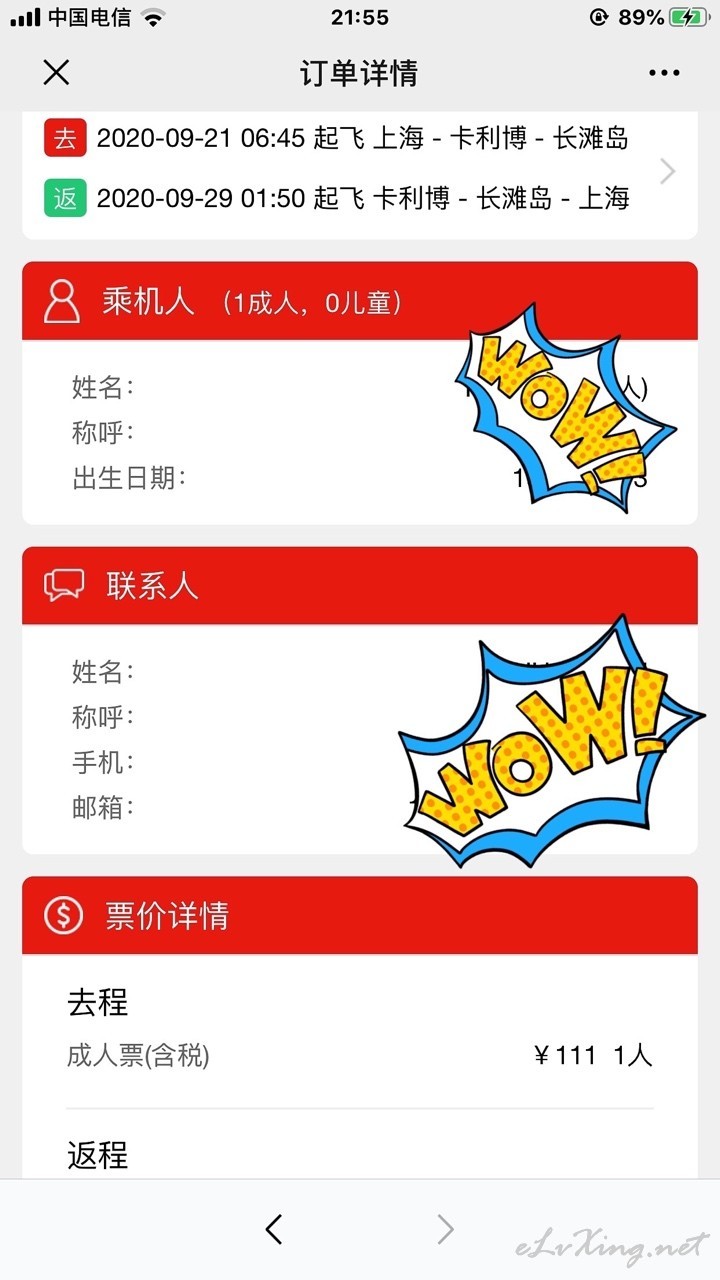This screenshot has height=1280, width=720.
Task: Open flight itinerary details via the chevron
Action: click(x=668, y=171)
